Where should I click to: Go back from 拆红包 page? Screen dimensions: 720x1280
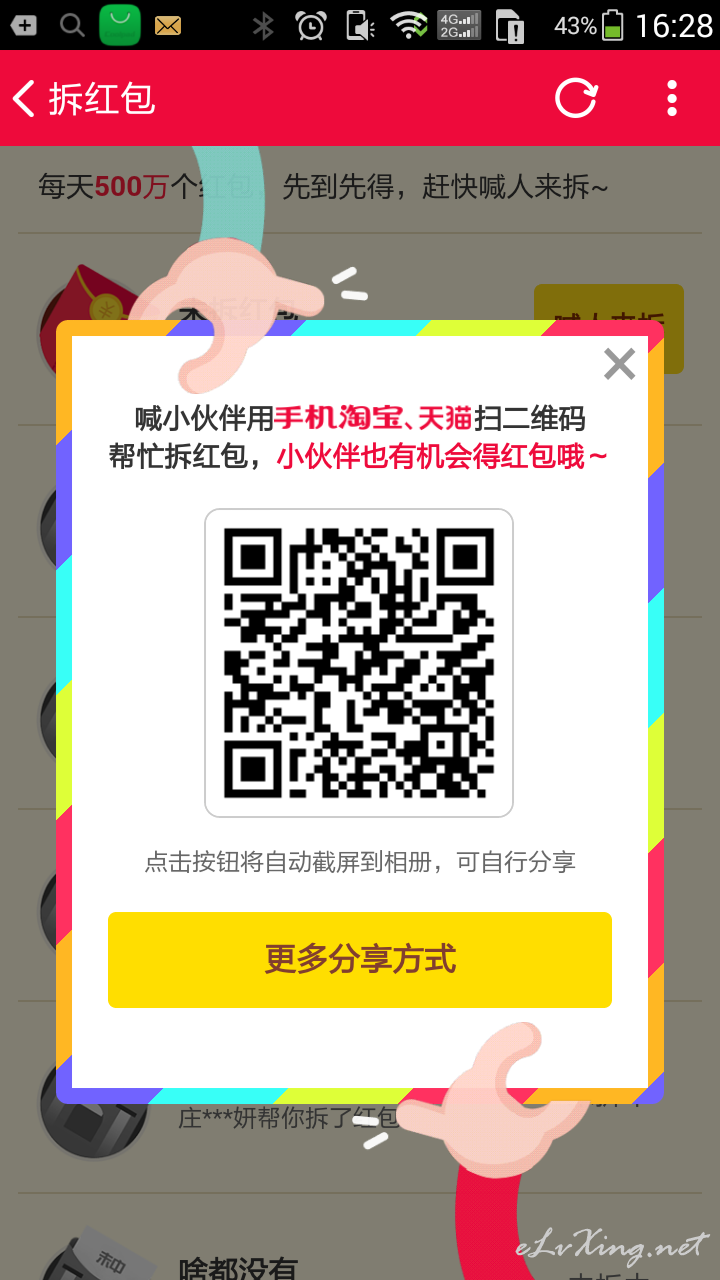(x=24, y=99)
